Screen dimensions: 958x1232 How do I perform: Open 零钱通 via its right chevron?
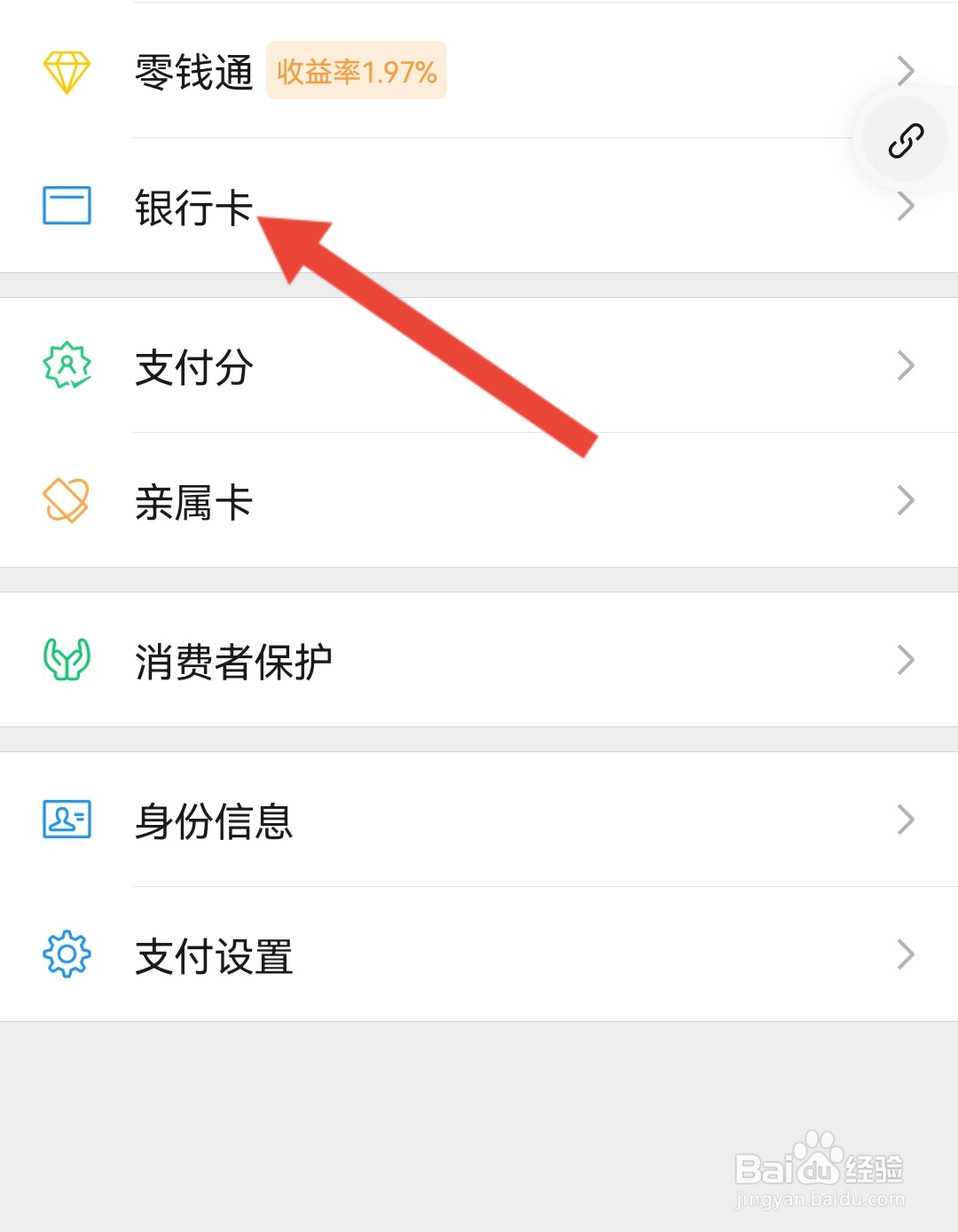click(x=906, y=71)
